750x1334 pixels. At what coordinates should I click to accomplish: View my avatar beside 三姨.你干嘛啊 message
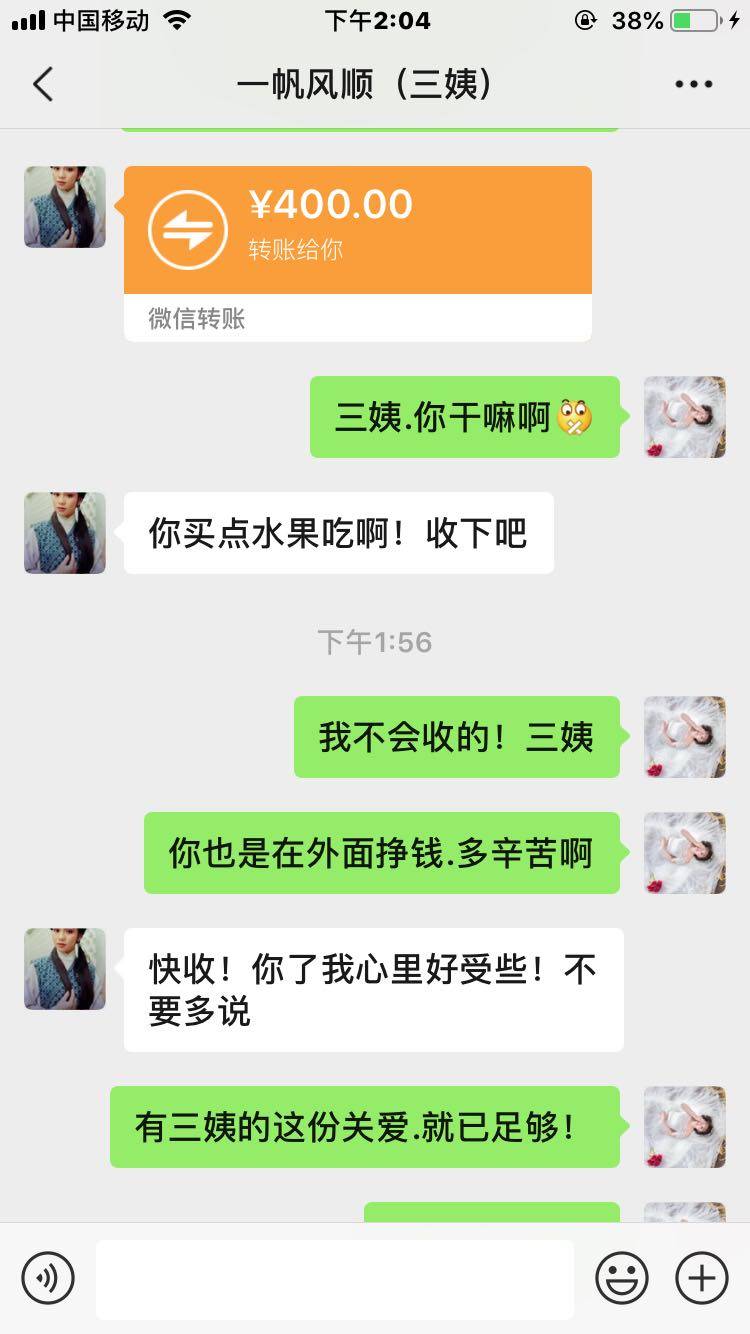[x=684, y=417]
